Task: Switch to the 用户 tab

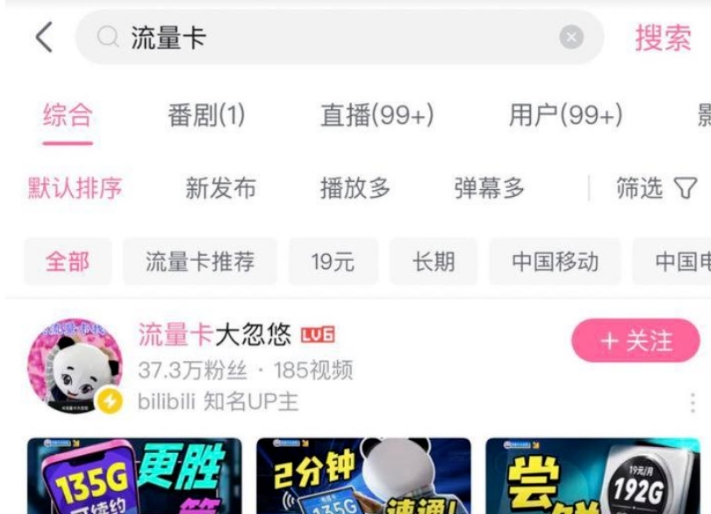Action: [x=565, y=115]
